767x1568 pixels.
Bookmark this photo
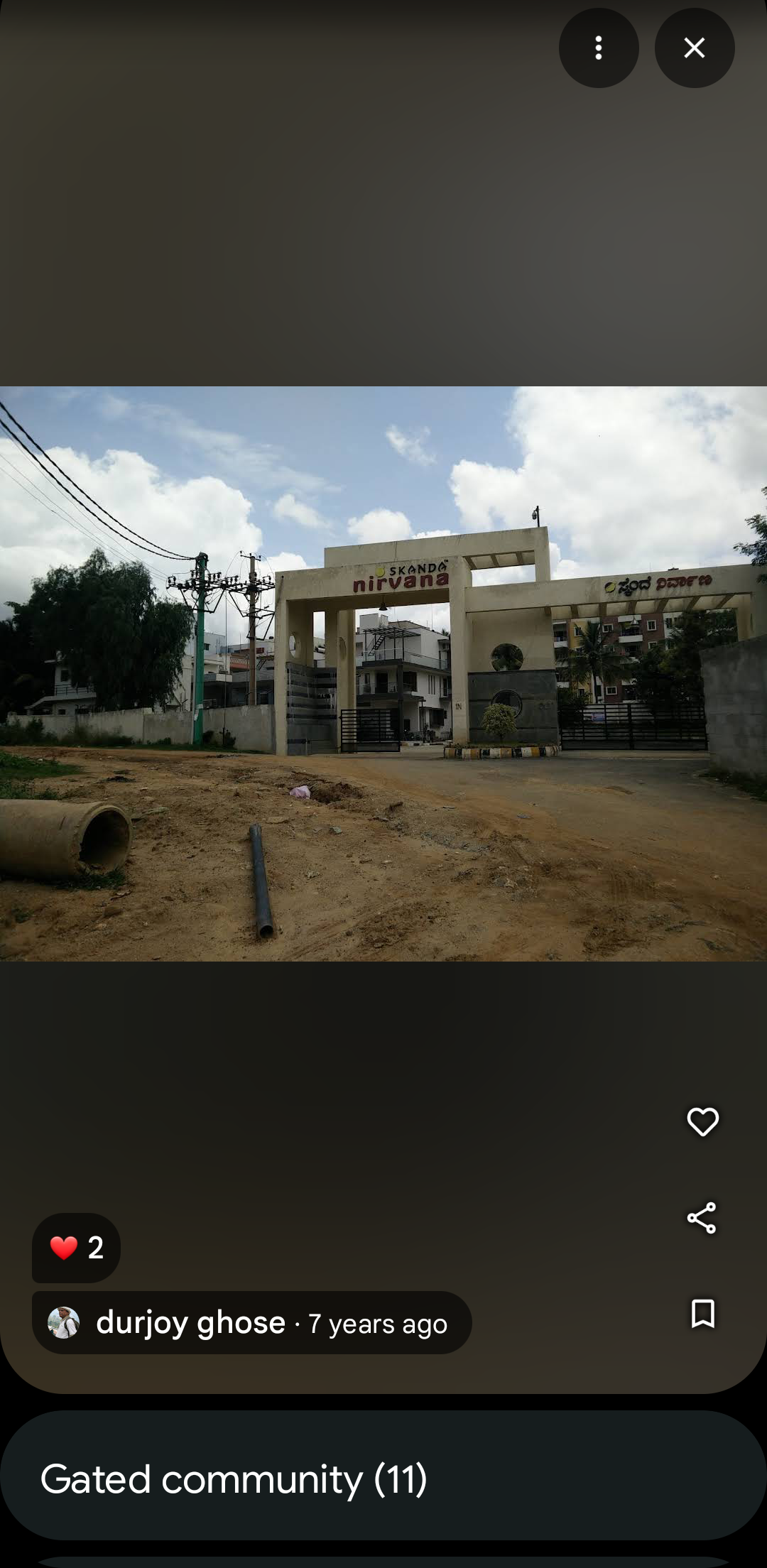tap(702, 1314)
